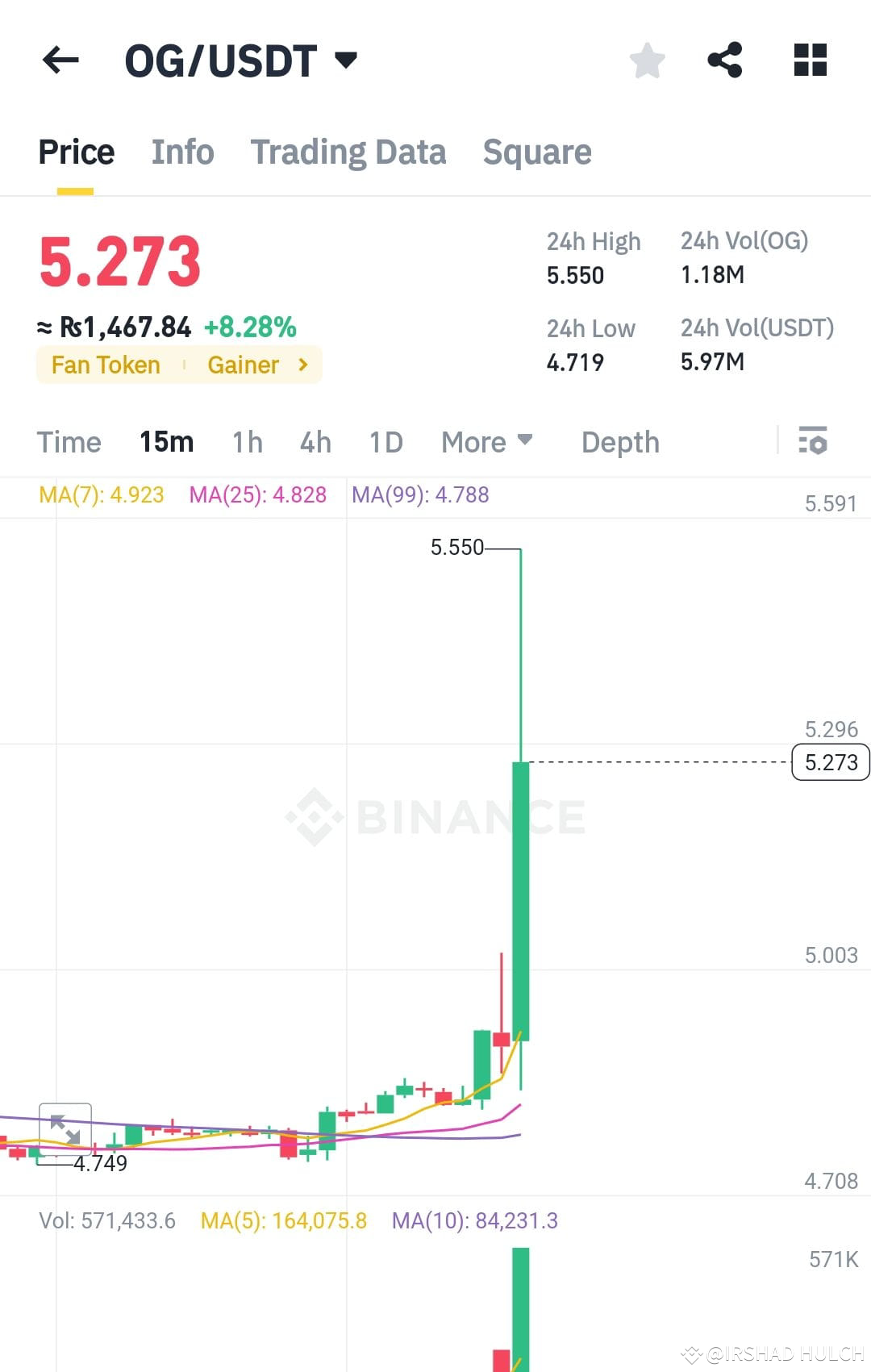Open the share options
The width and height of the screenshot is (871, 1372).
tap(725, 60)
